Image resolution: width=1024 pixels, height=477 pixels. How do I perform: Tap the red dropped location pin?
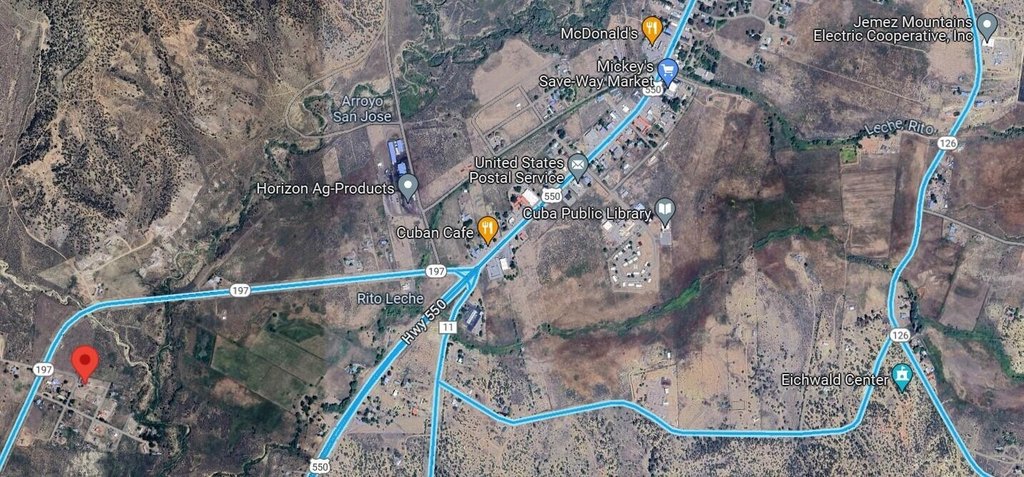pos(86,362)
